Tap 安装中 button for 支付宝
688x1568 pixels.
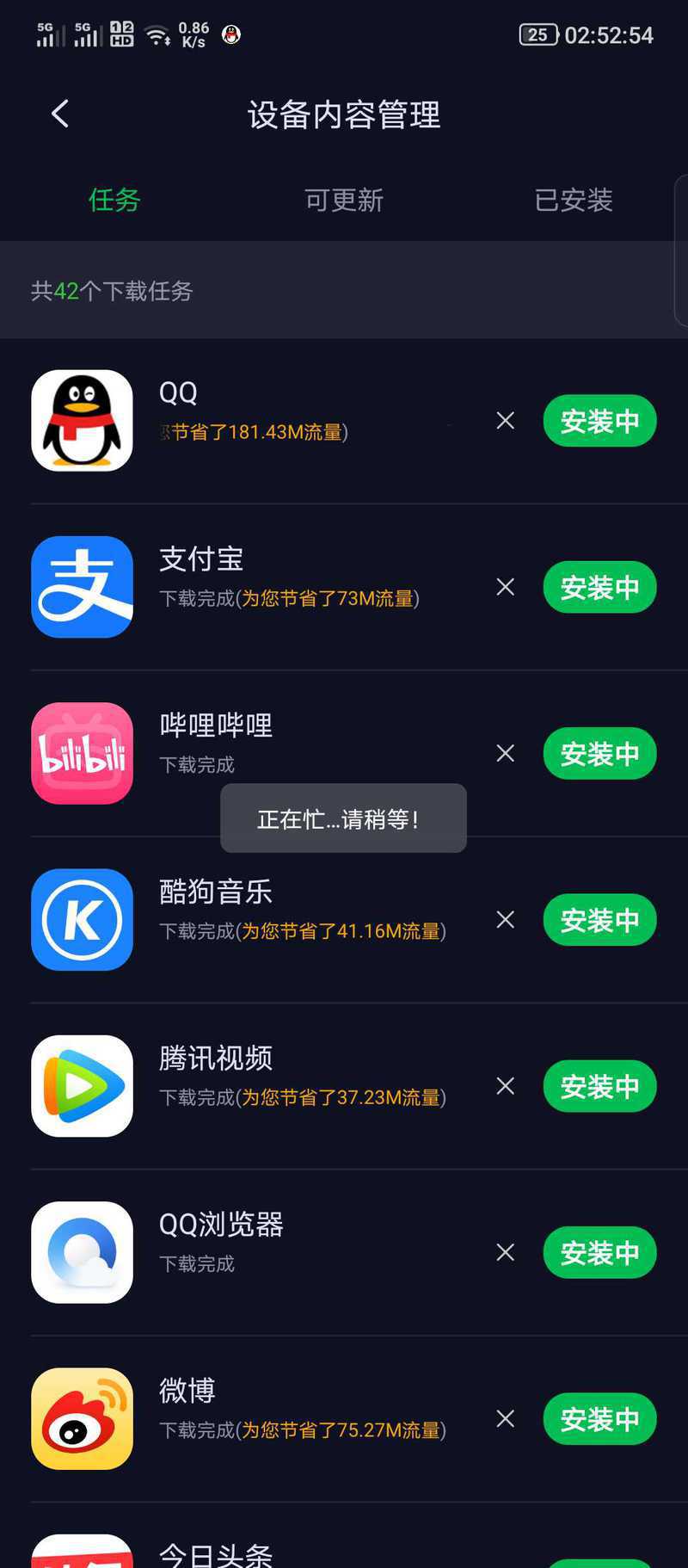[x=599, y=587]
